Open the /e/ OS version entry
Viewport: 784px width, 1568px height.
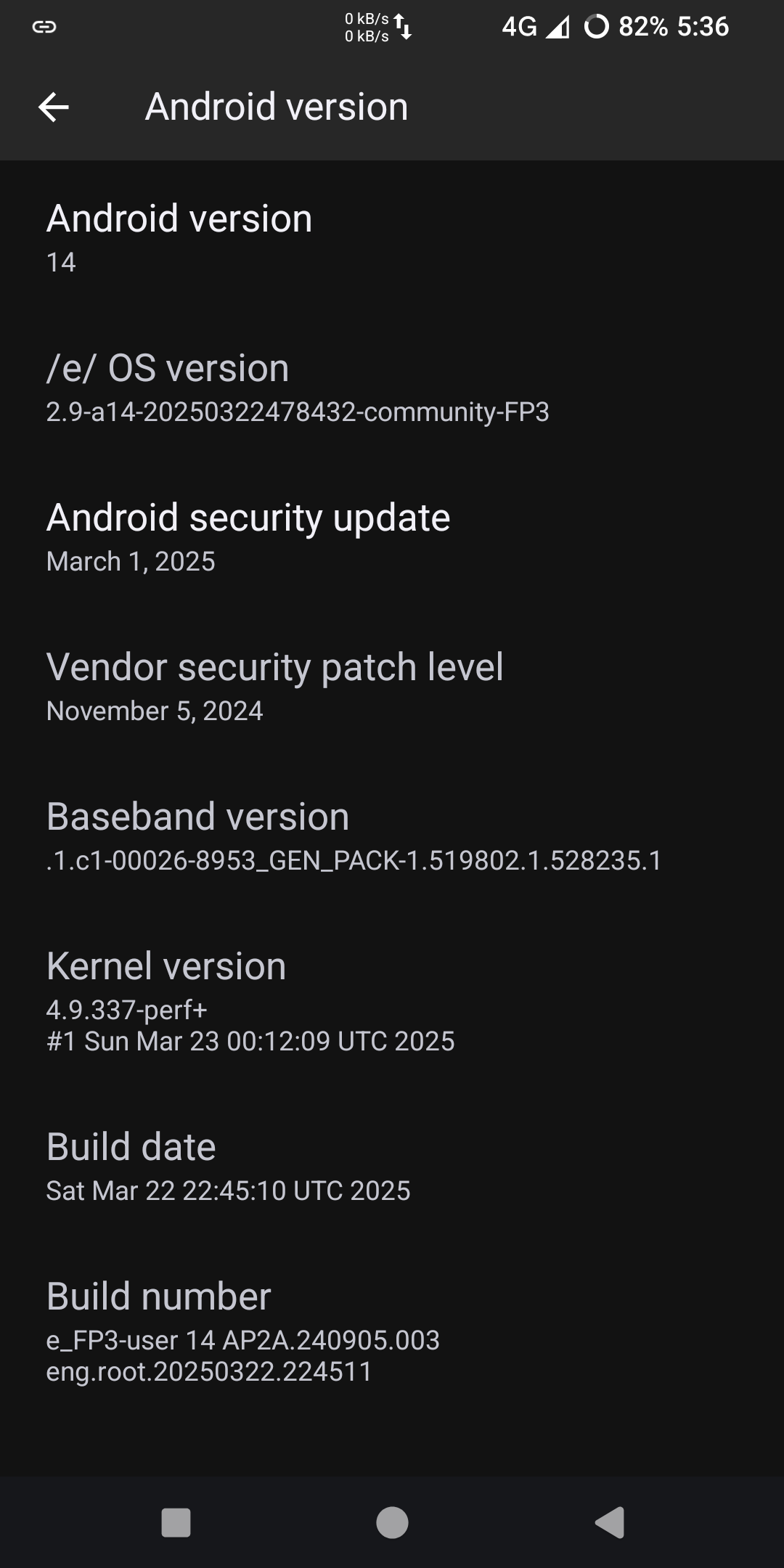point(392,388)
